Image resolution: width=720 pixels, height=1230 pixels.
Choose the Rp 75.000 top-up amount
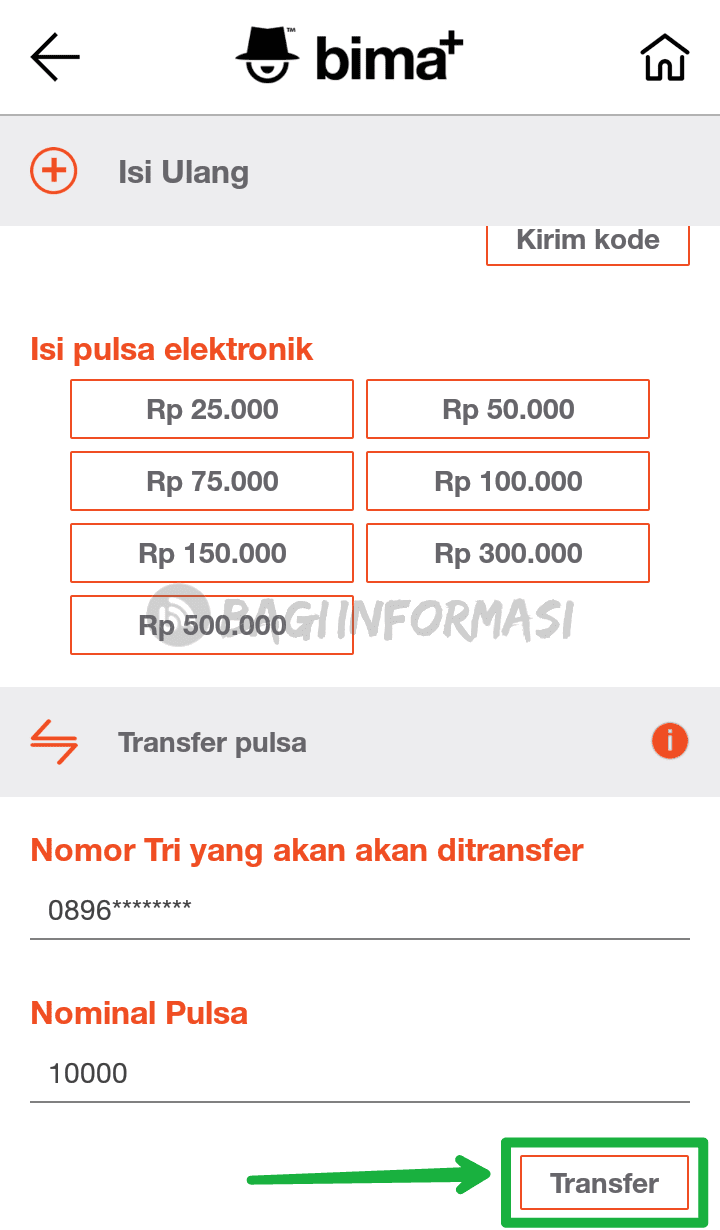point(211,481)
